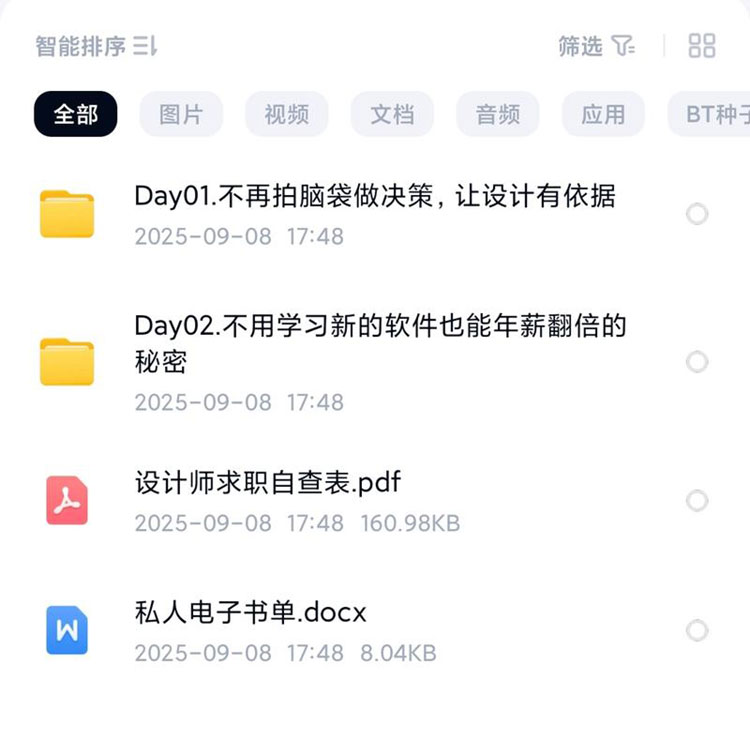Select the checkbox beside 设计师求职自查表.pdf
The height and width of the screenshot is (740, 750).
point(697,500)
